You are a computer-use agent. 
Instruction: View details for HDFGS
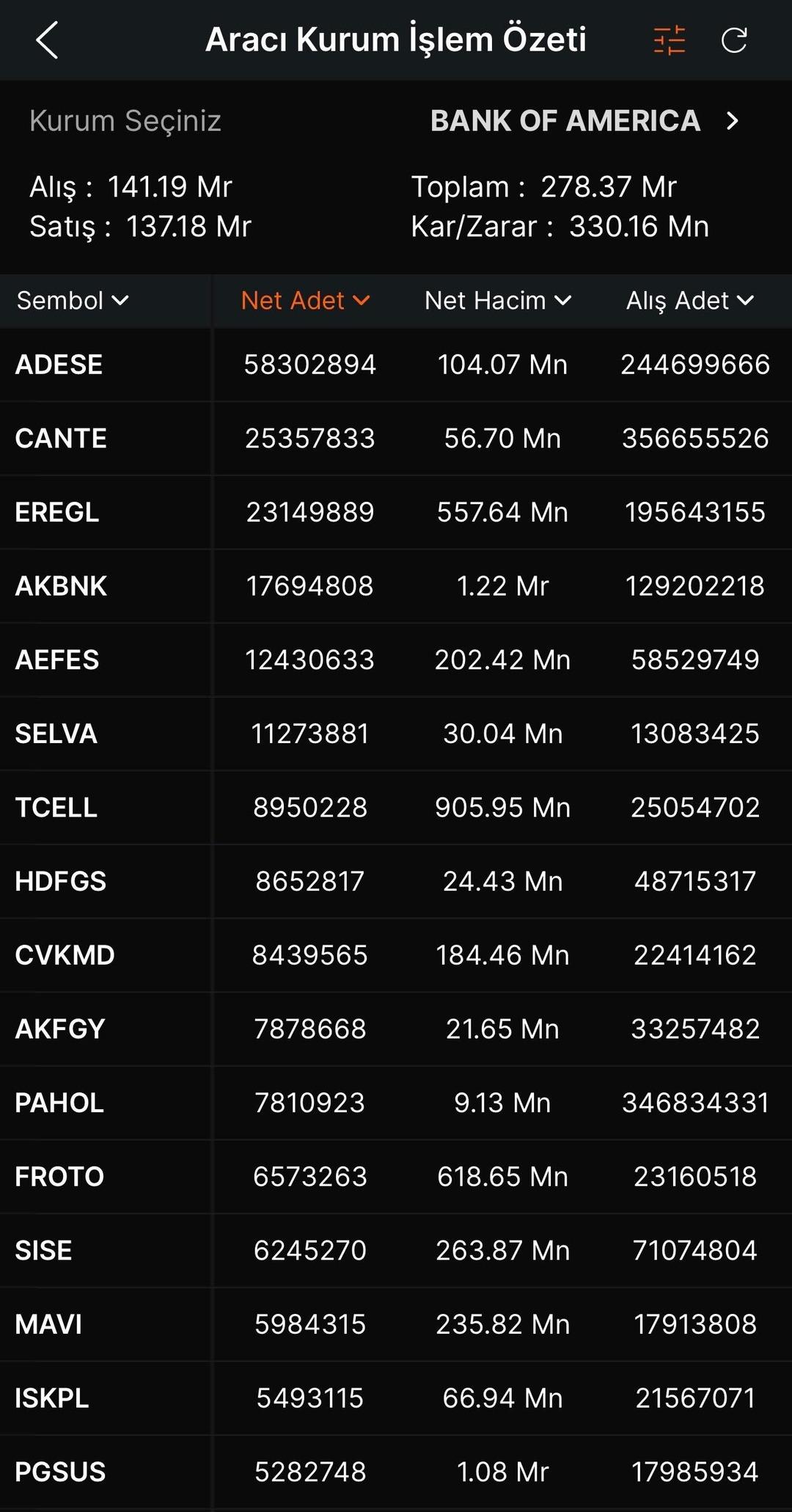coord(60,881)
